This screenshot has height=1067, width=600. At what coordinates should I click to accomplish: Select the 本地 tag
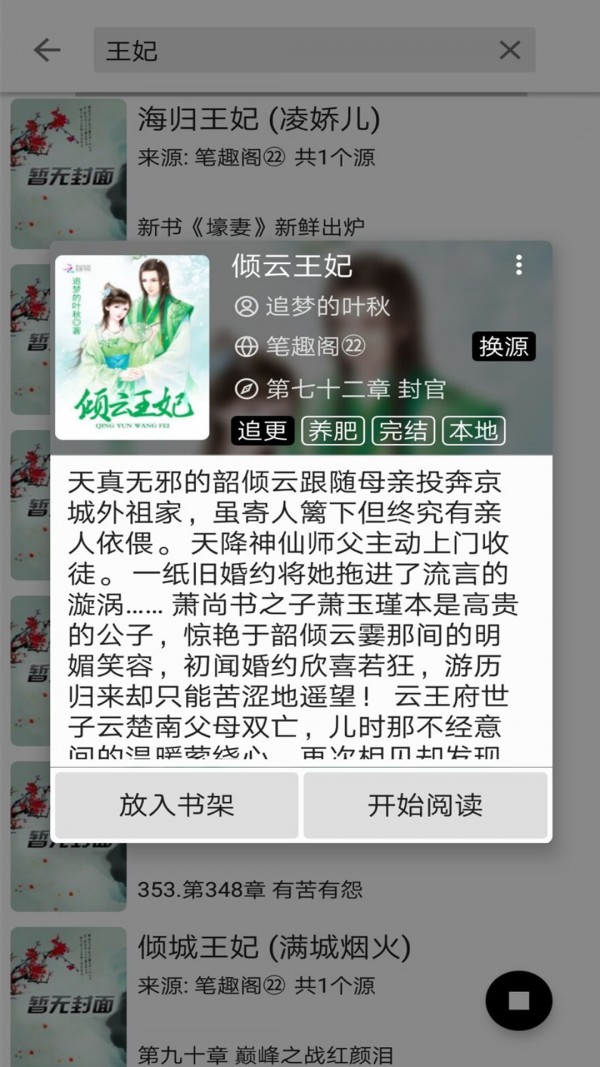point(474,431)
